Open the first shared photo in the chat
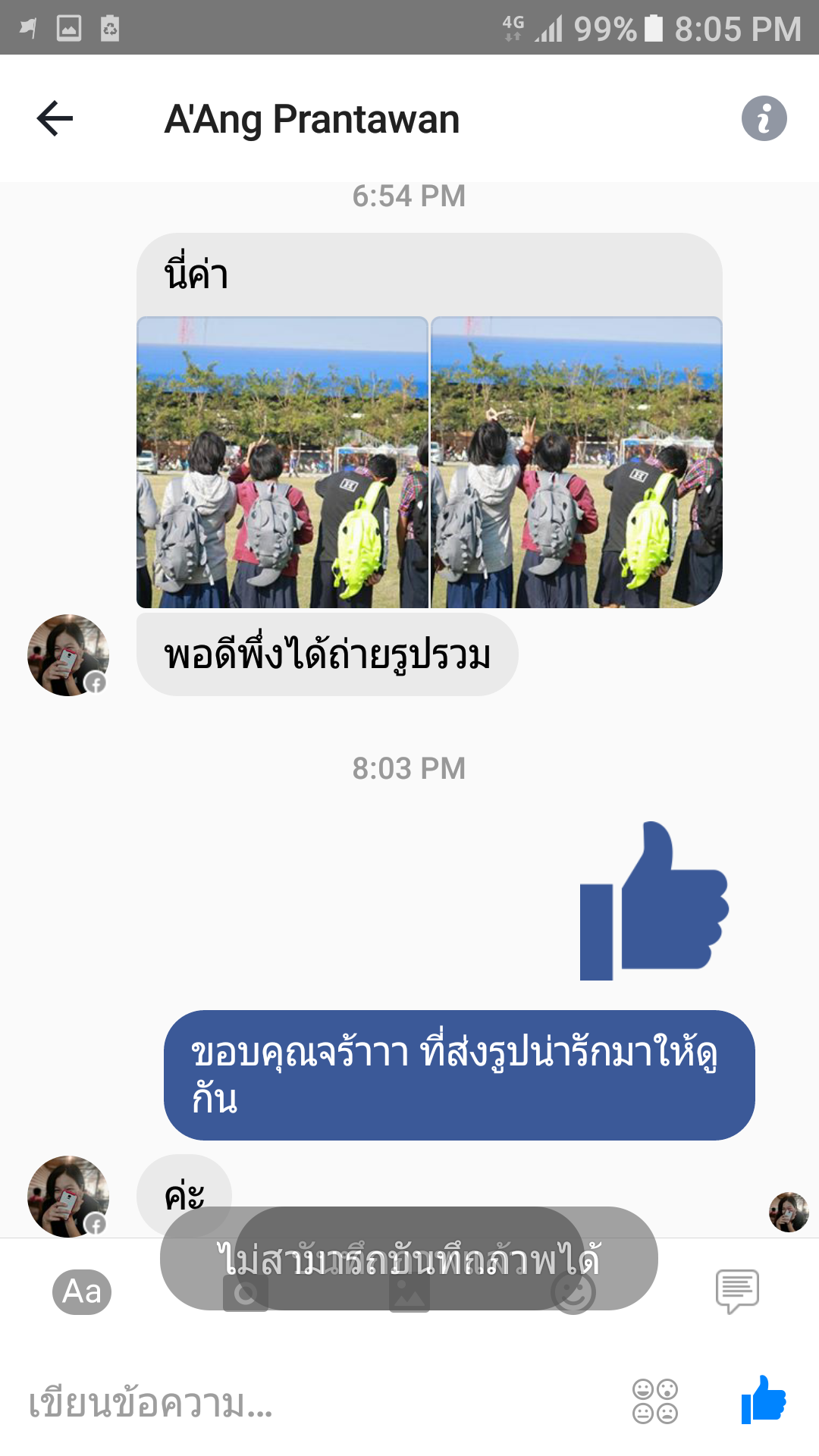Viewport: 819px width, 1456px height. (x=282, y=462)
